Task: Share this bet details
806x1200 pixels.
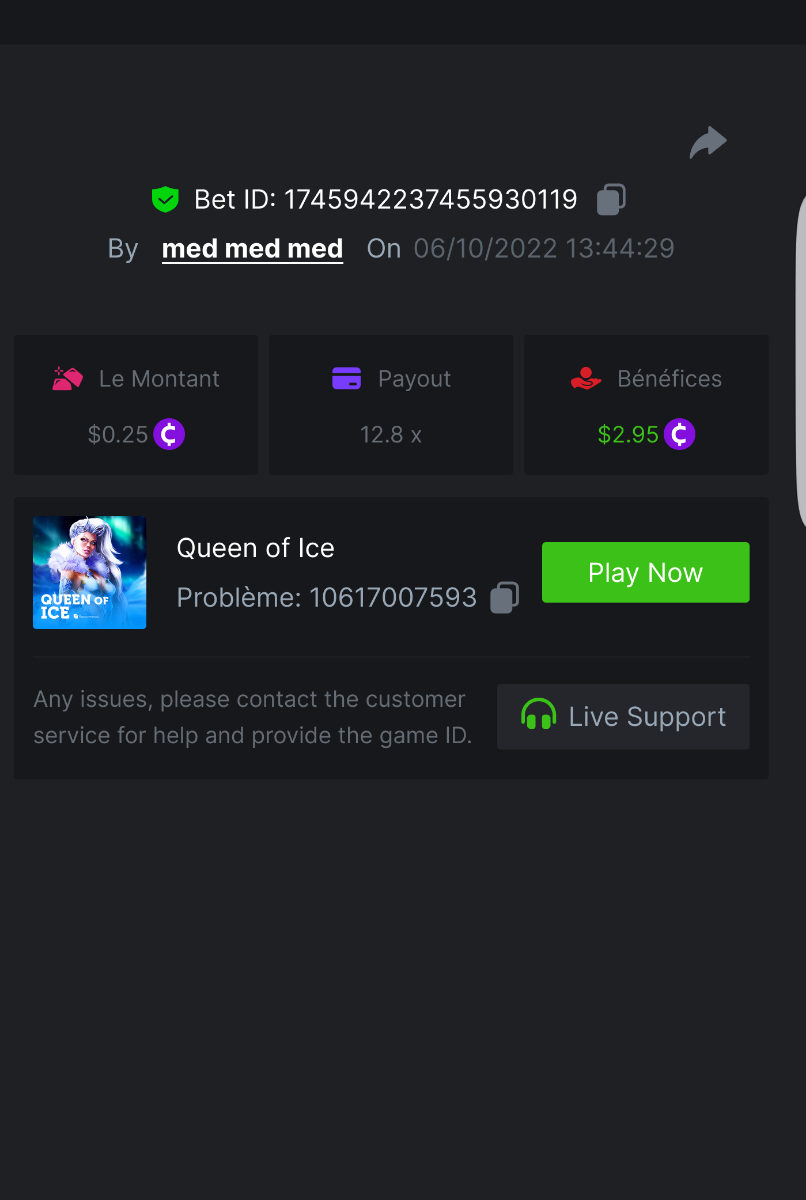Action: (x=708, y=142)
